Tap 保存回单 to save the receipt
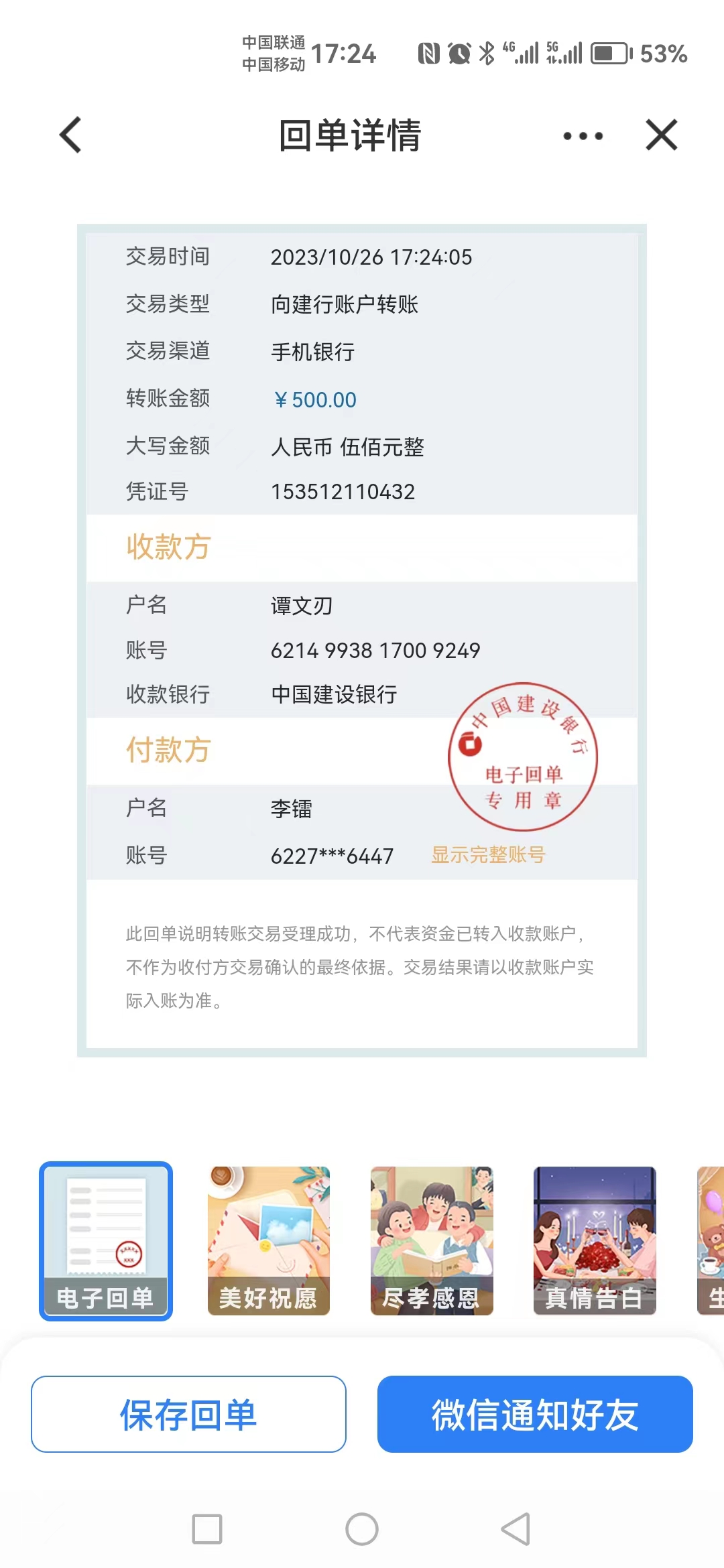 (188, 1414)
